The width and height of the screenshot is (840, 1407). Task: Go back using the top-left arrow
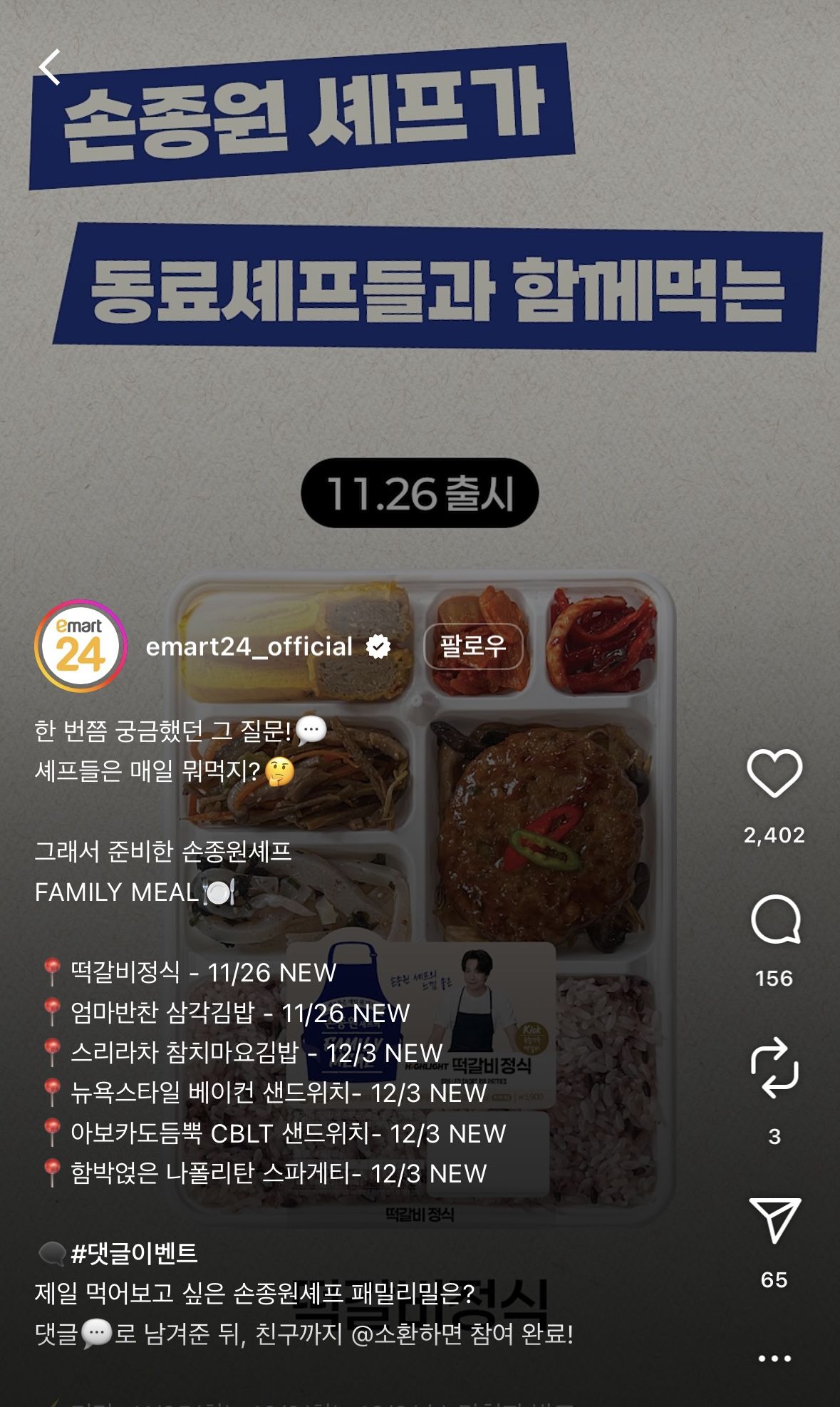click(x=50, y=68)
